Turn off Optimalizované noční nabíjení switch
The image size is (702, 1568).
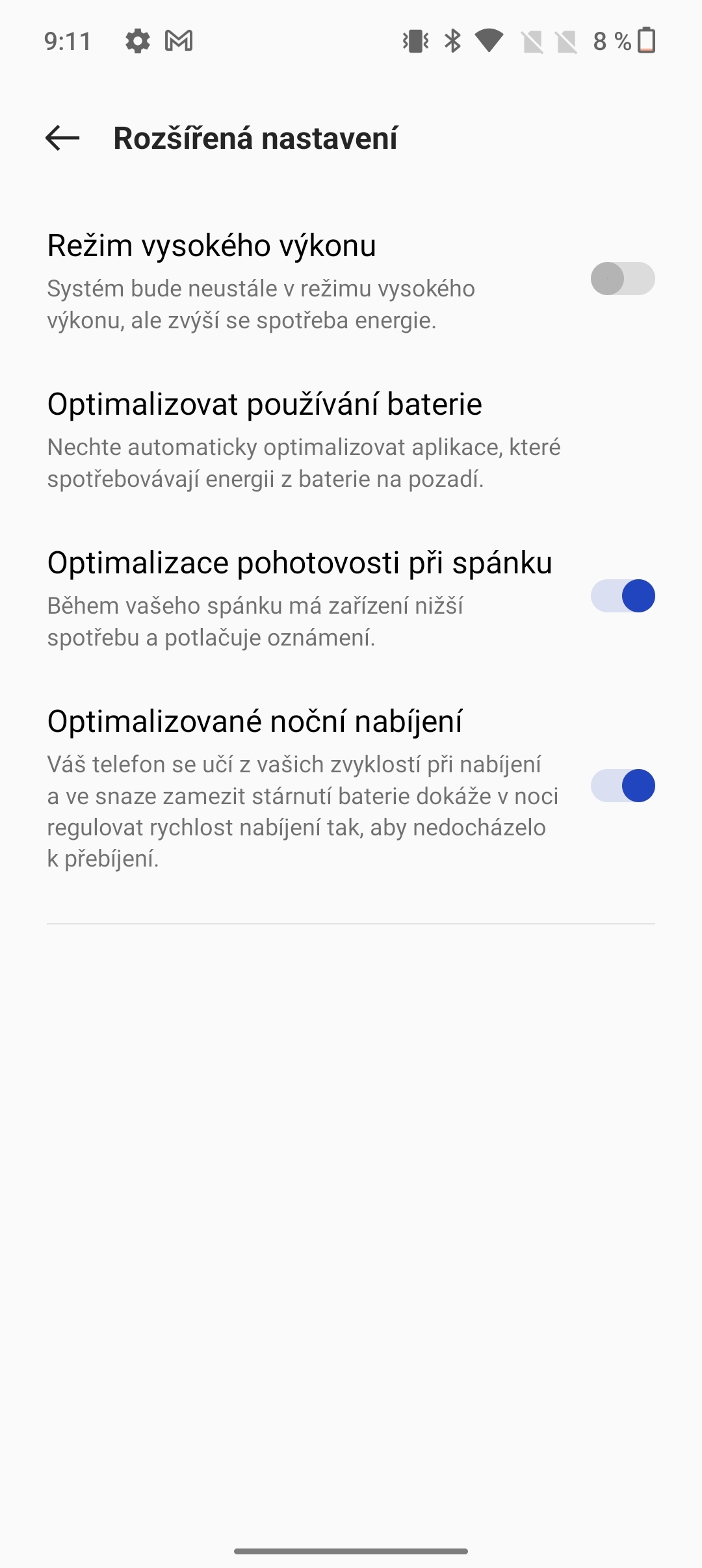tap(622, 785)
